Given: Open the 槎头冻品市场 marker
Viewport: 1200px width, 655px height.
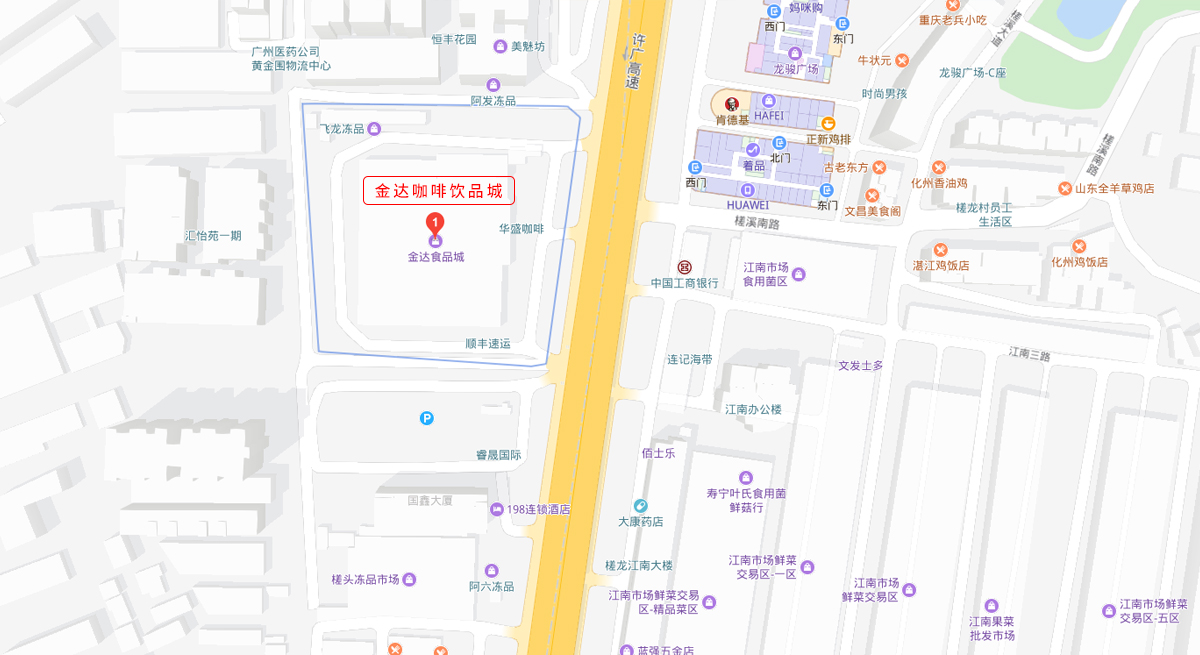Looking at the screenshot, I should tap(409, 580).
